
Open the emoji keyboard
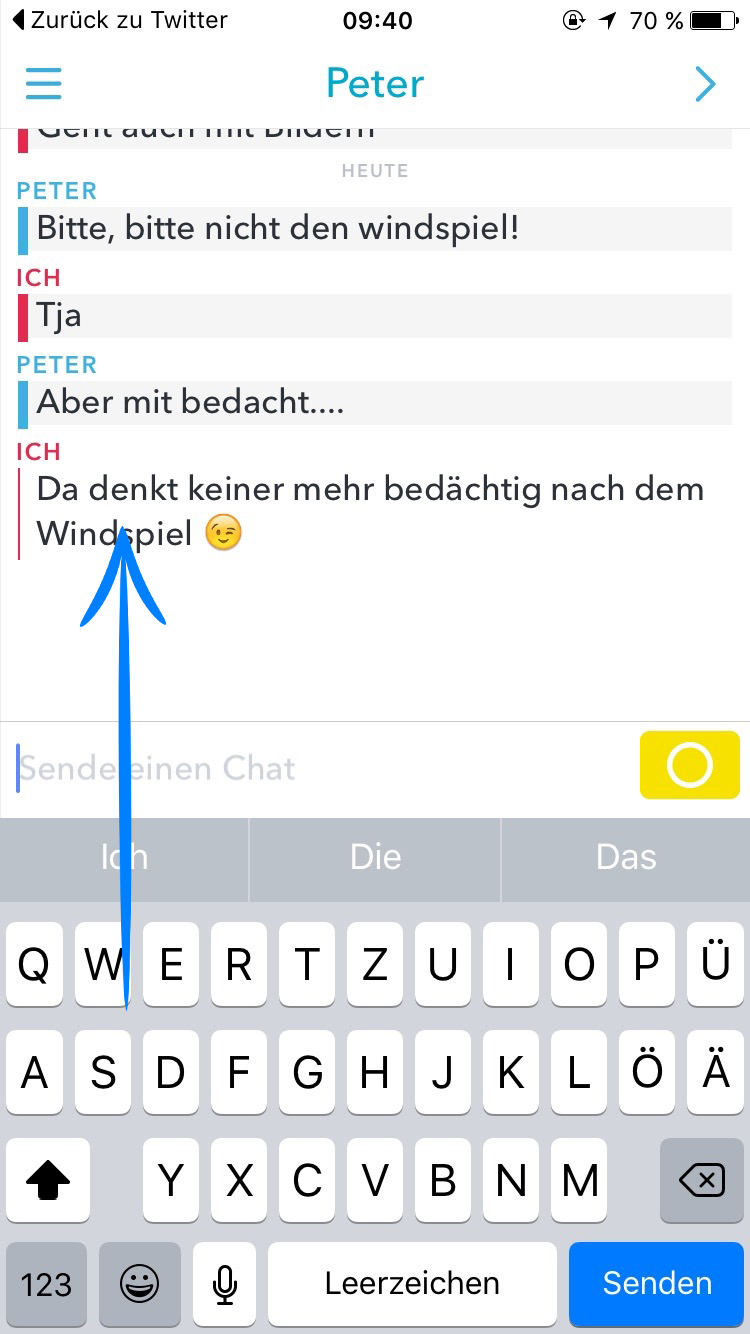tap(140, 1283)
